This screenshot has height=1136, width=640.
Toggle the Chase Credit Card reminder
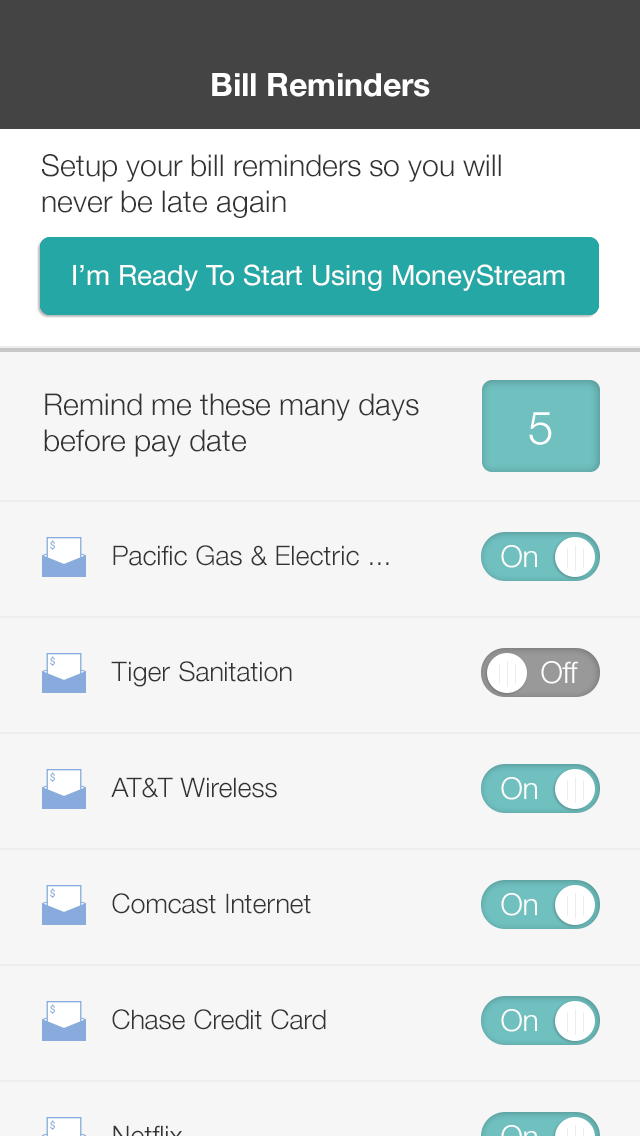point(540,1021)
